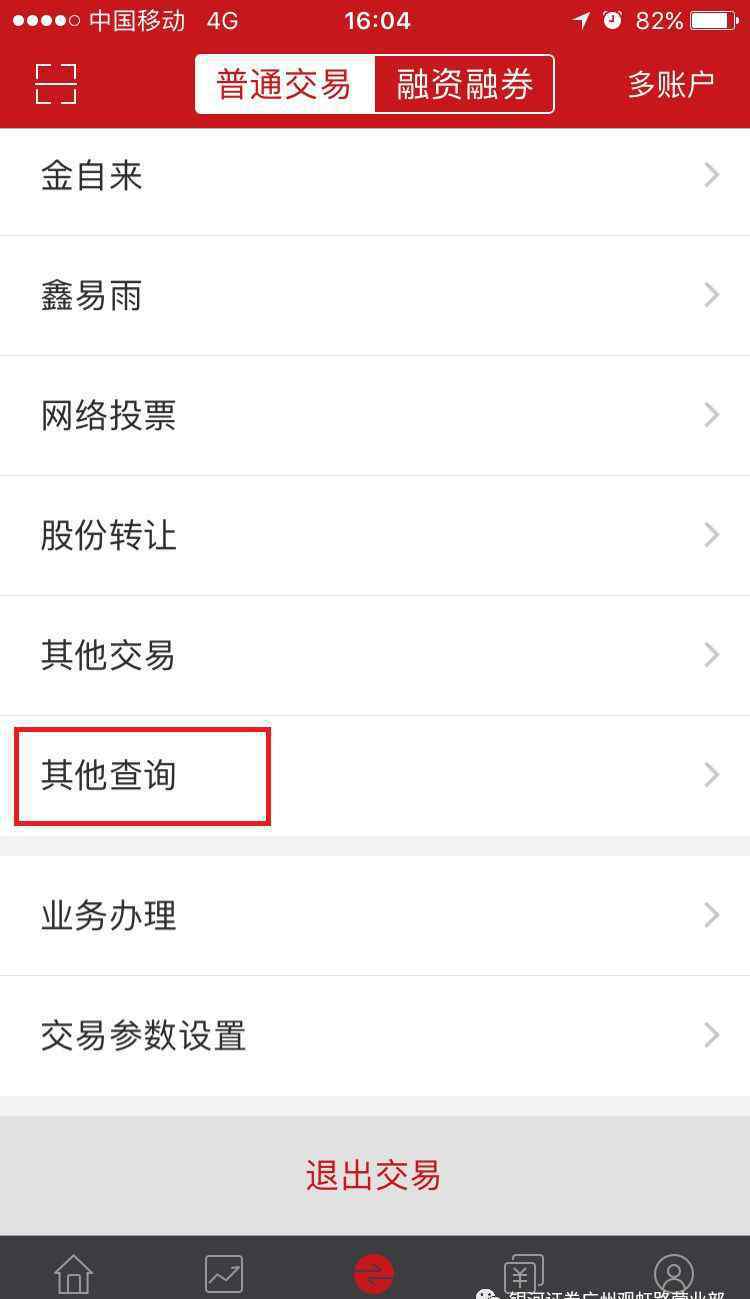Open 其他交易
Image resolution: width=750 pixels, height=1299 pixels.
click(375, 655)
